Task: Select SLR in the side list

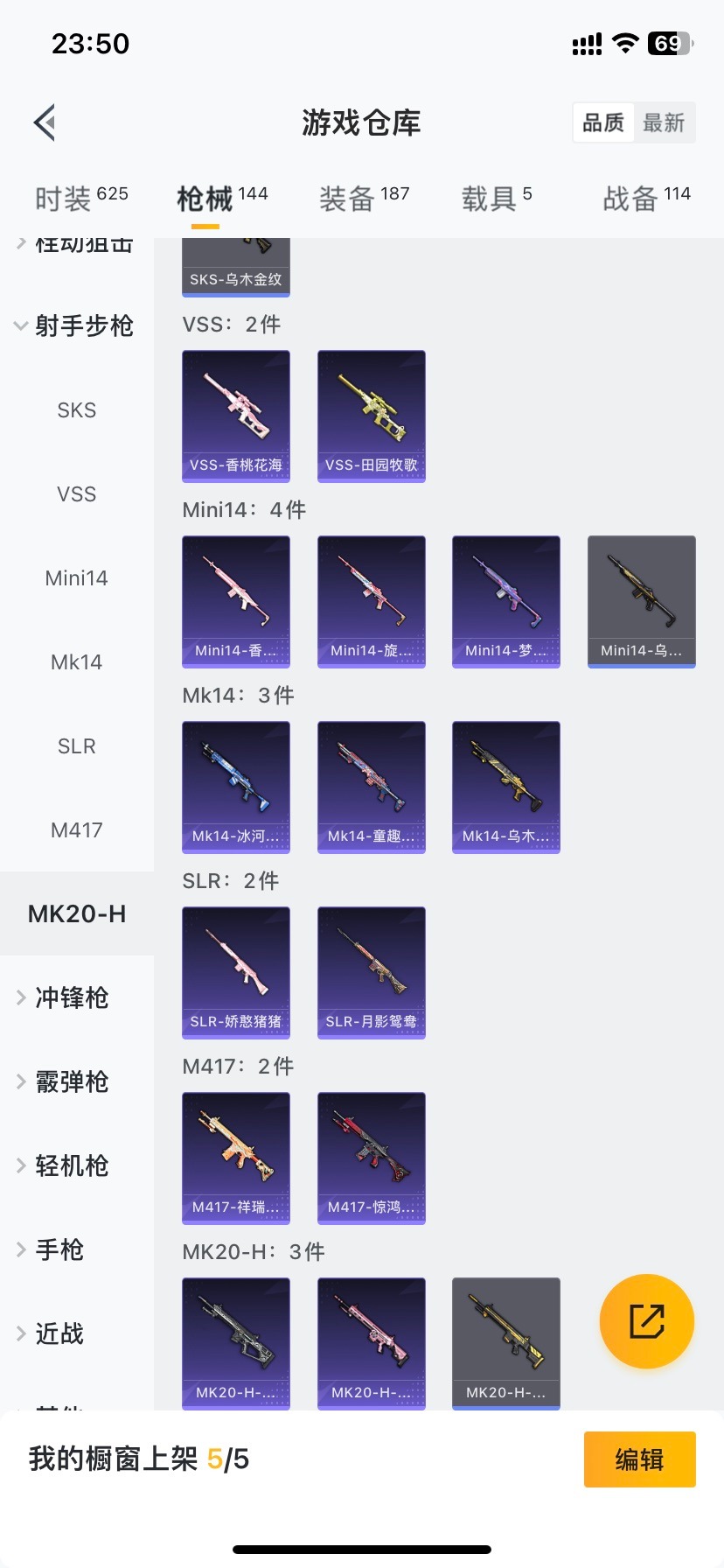Action: (77, 746)
